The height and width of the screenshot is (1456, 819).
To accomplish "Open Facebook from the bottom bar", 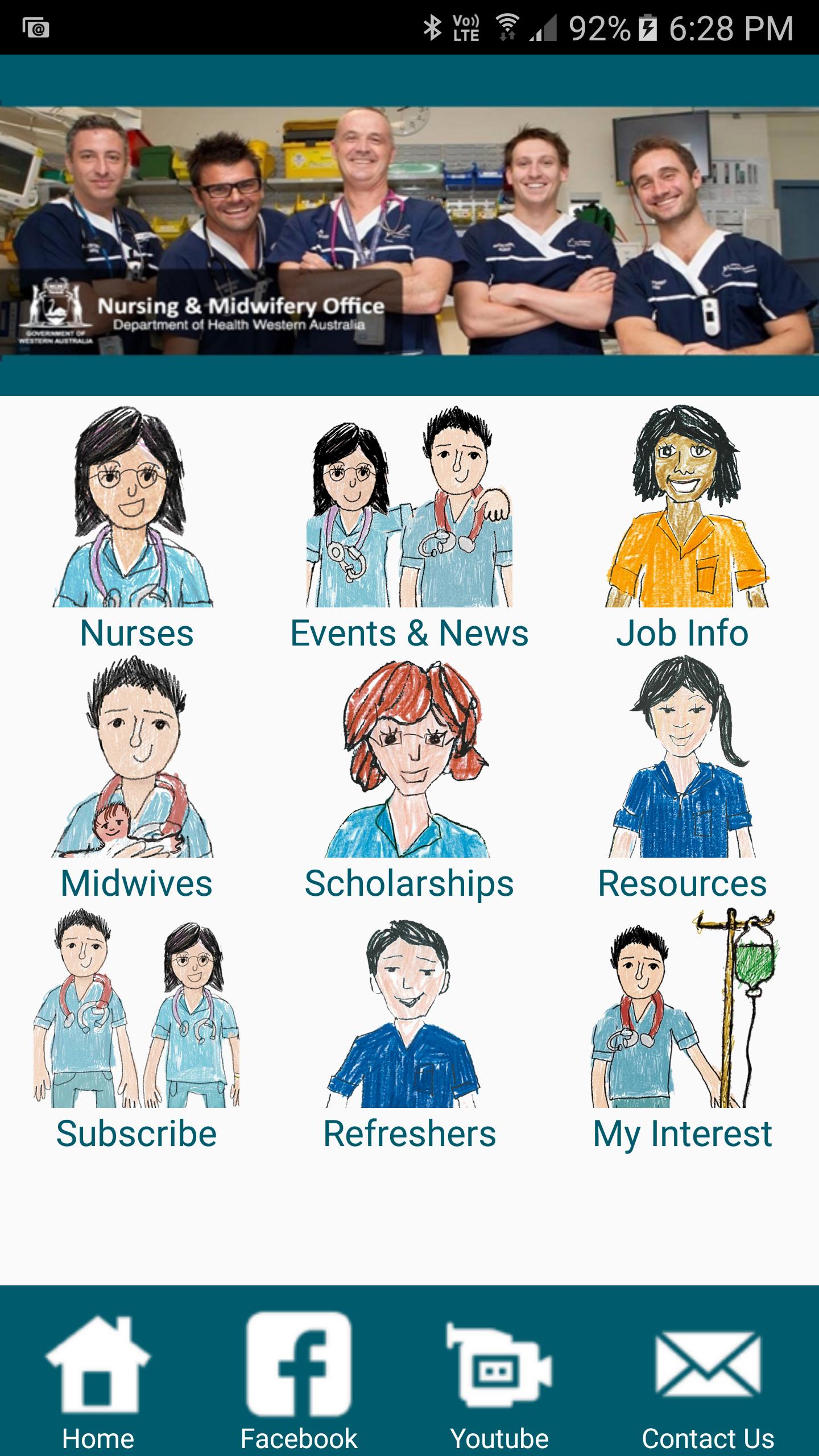I will [299, 1359].
